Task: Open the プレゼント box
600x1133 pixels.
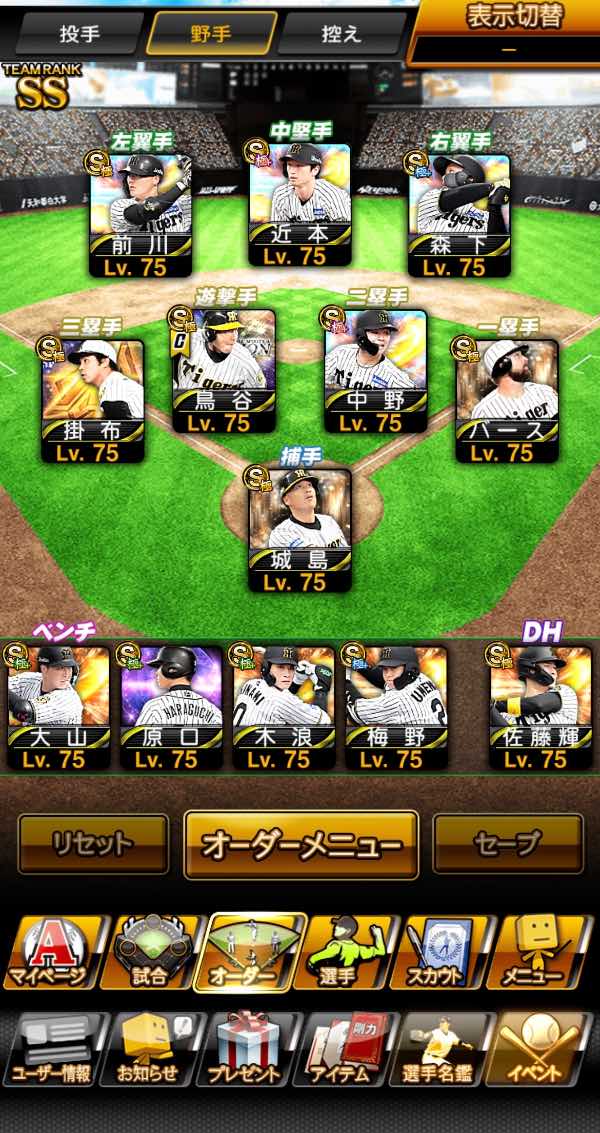Action: click(x=248, y=1050)
